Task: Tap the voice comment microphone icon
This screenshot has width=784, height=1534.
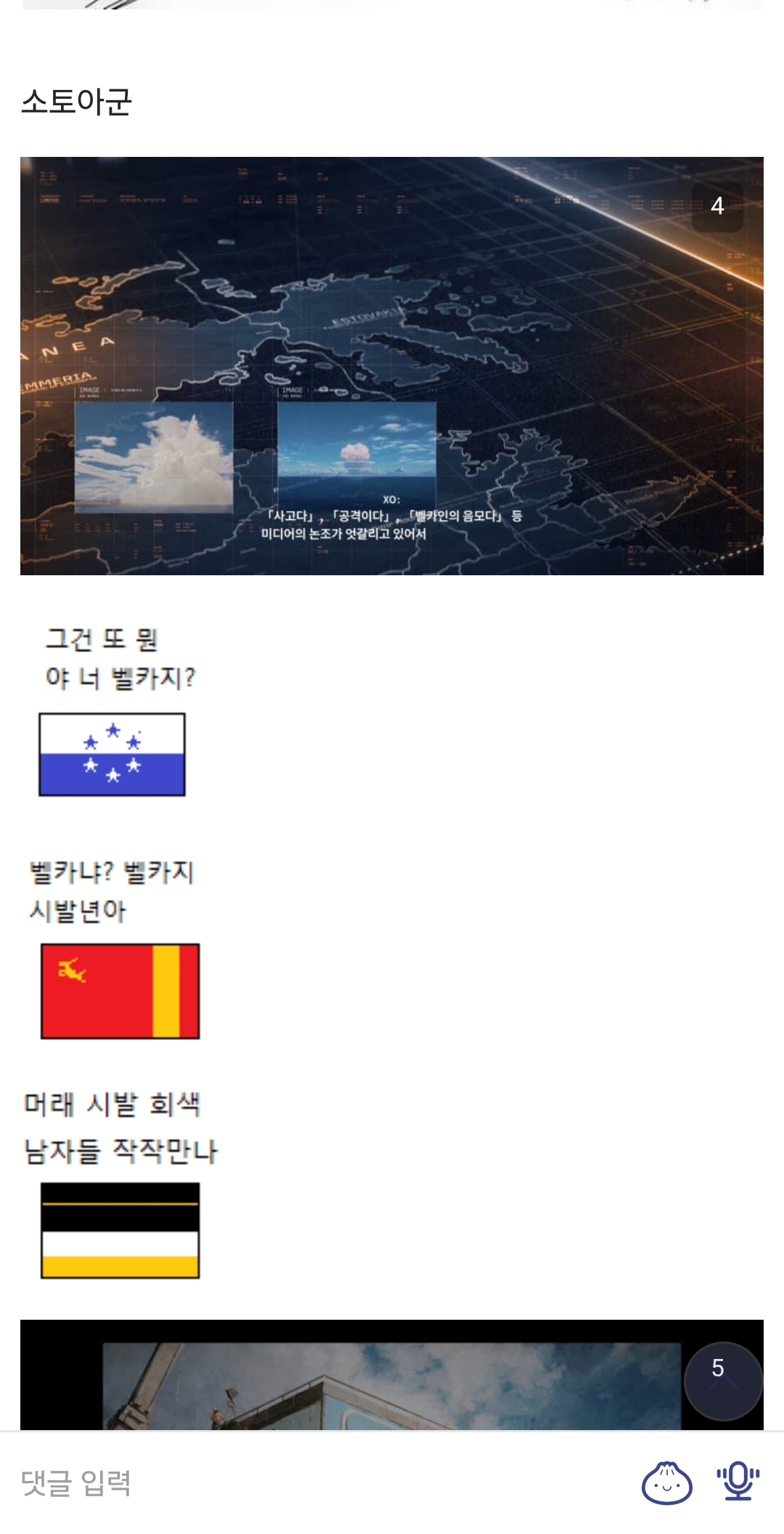Action: point(738,1481)
